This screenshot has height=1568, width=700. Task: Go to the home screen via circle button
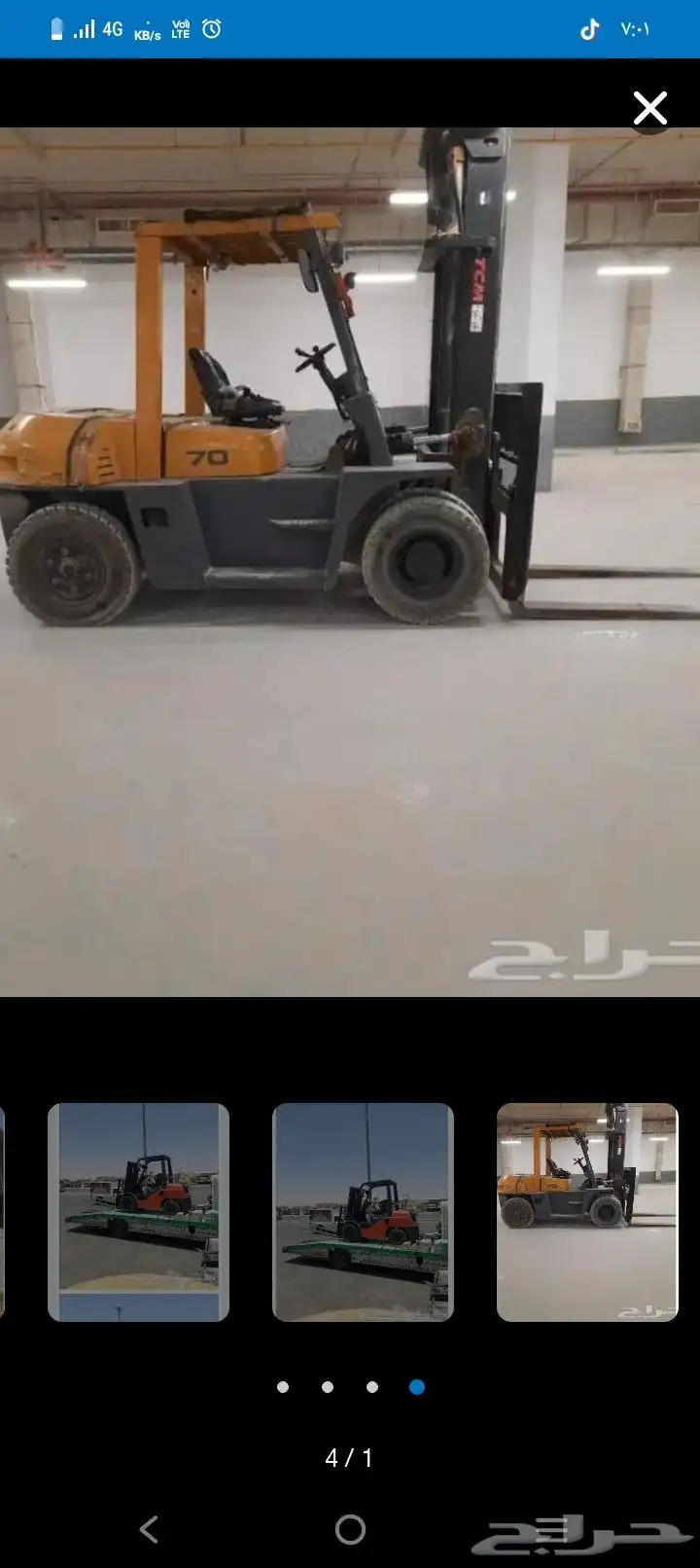tap(350, 1530)
